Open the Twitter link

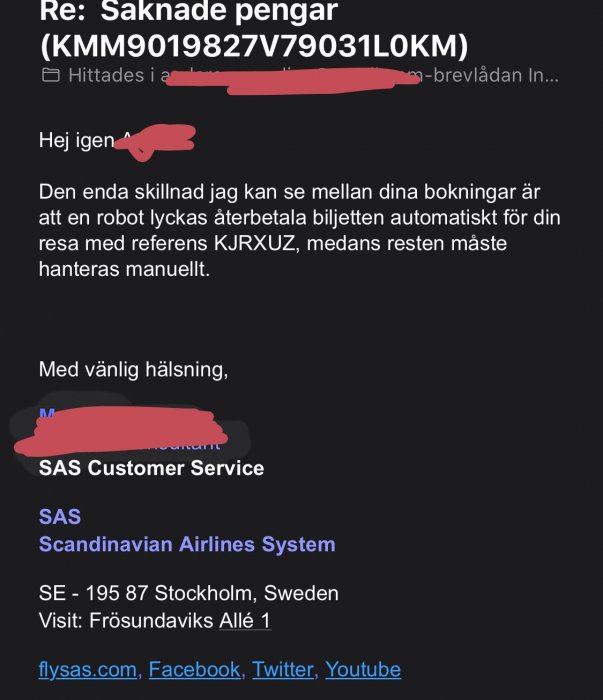click(x=284, y=669)
